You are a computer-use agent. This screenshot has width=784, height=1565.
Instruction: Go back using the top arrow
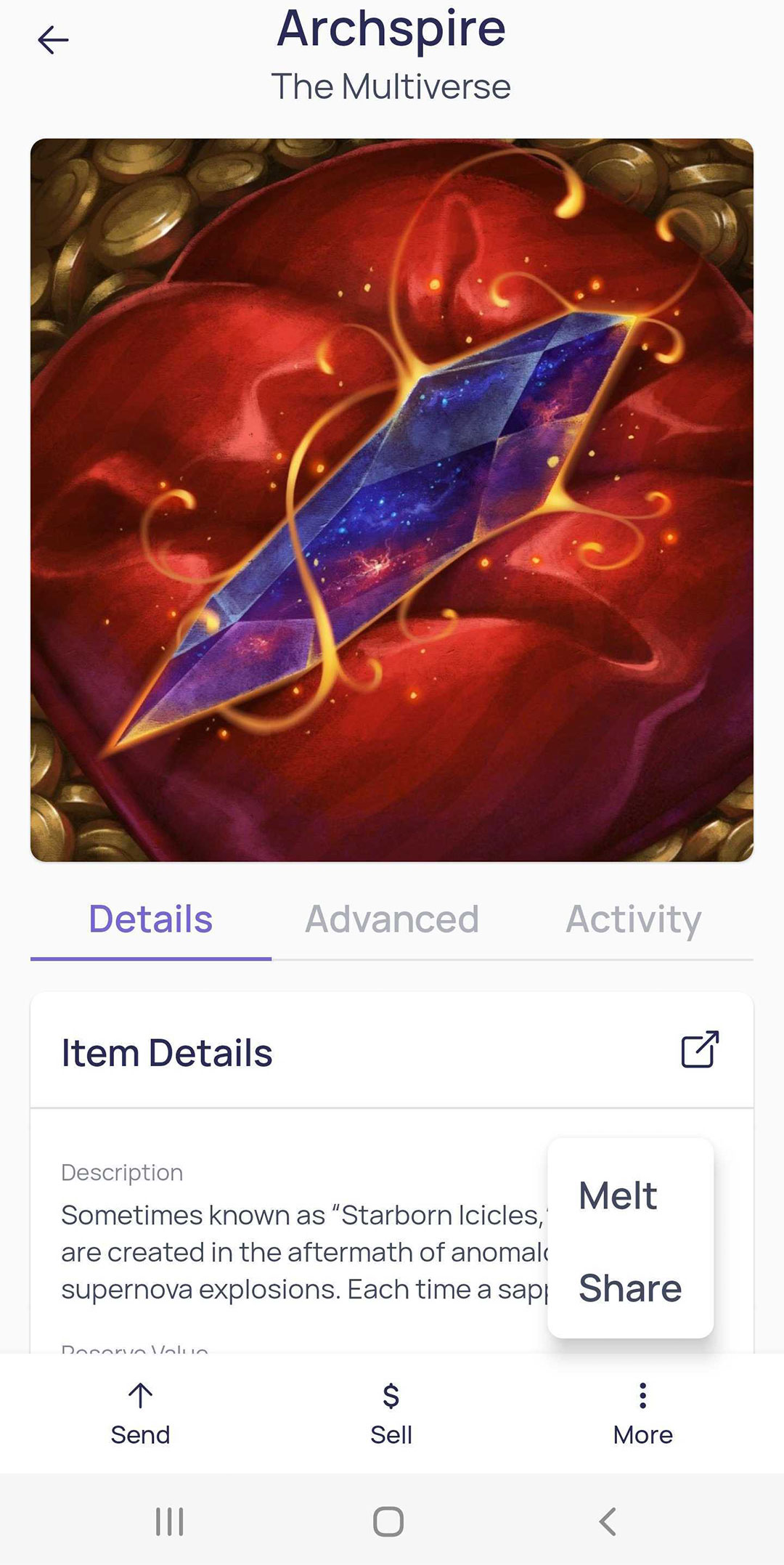[53, 40]
